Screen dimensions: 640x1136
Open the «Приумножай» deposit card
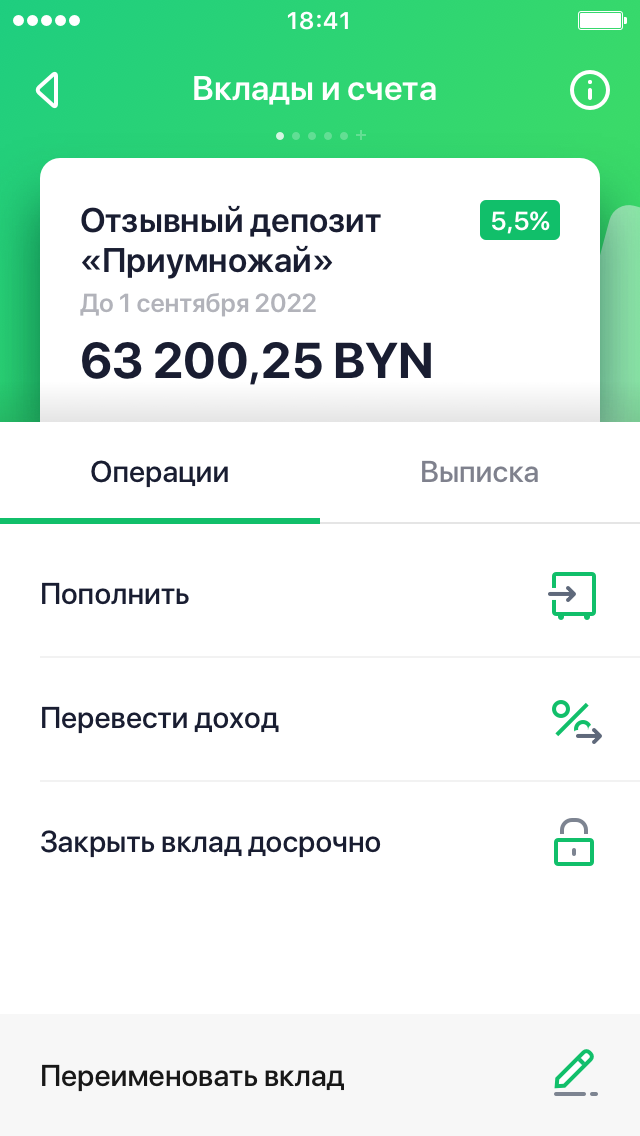(319, 290)
